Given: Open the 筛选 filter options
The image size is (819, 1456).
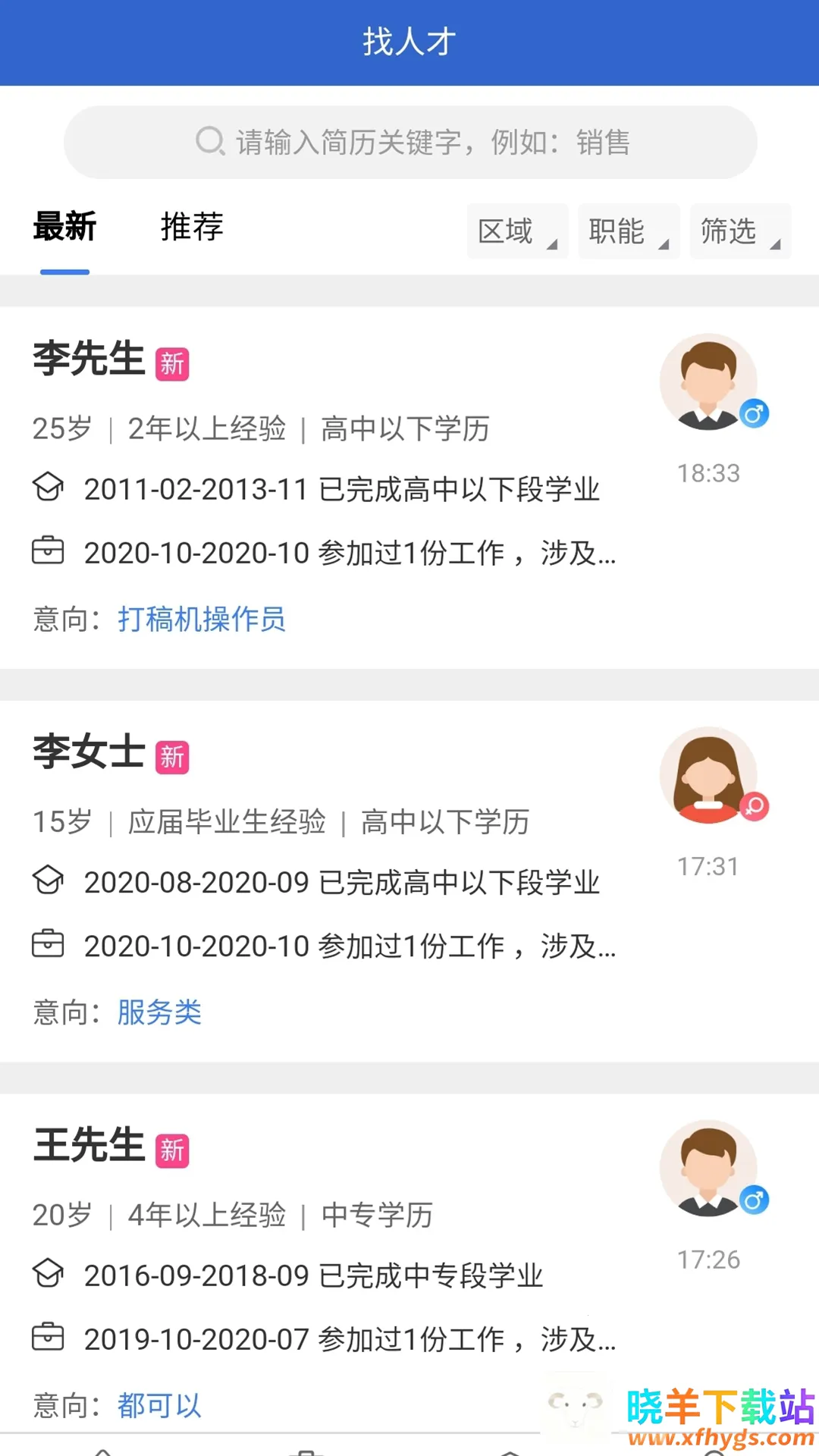Looking at the screenshot, I should [739, 231].
